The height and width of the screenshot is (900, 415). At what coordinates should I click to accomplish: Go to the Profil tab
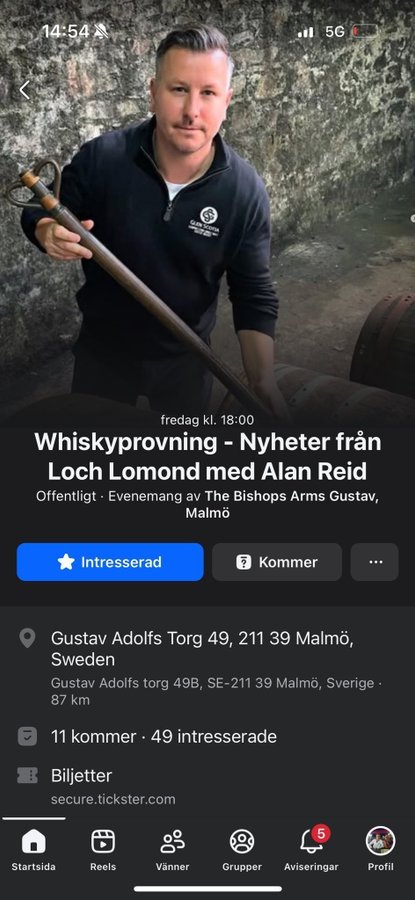tap(381, 850)
